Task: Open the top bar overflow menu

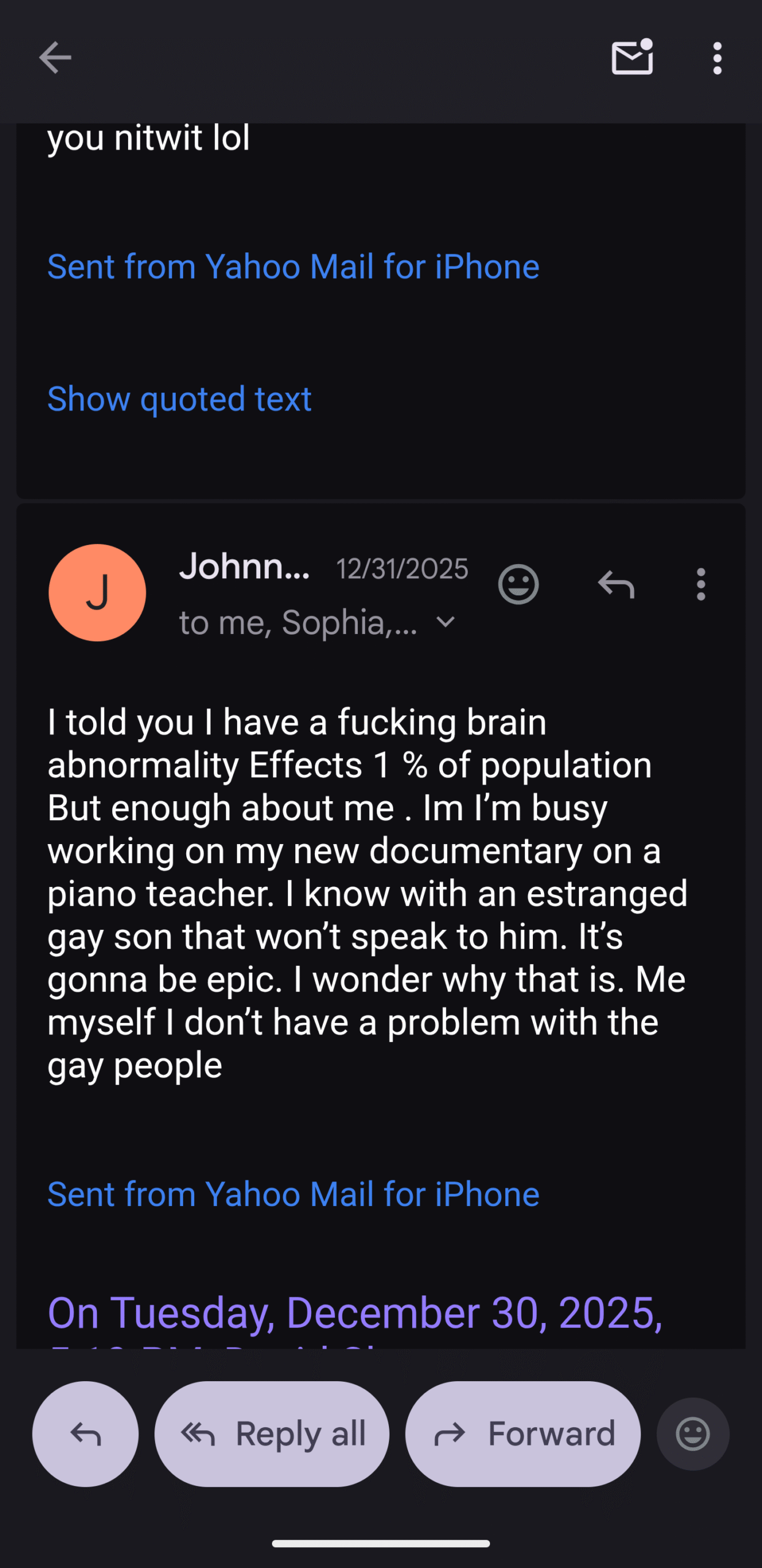Action: tap(717, 58)
